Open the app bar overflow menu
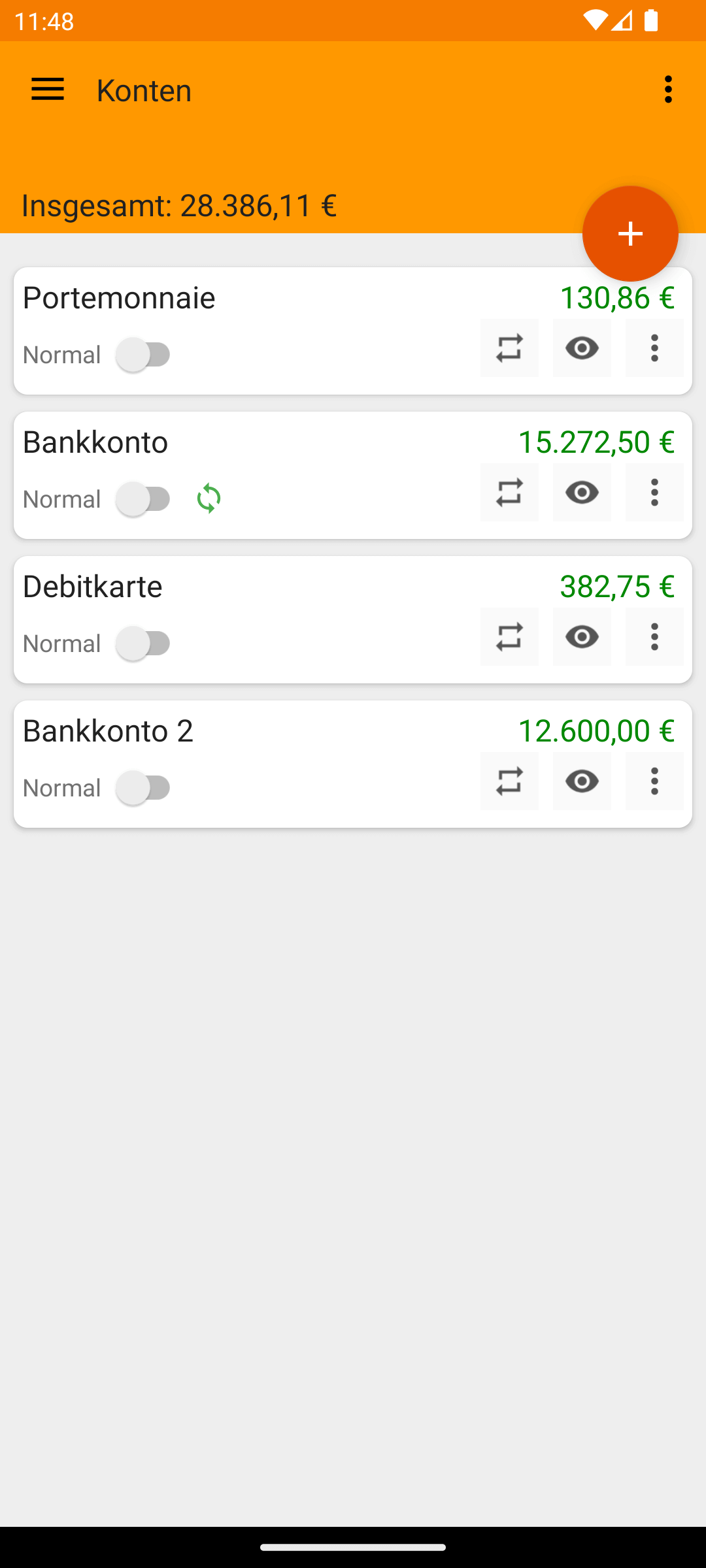Viewport: 706px width, 1568px height. pos(667,90)
